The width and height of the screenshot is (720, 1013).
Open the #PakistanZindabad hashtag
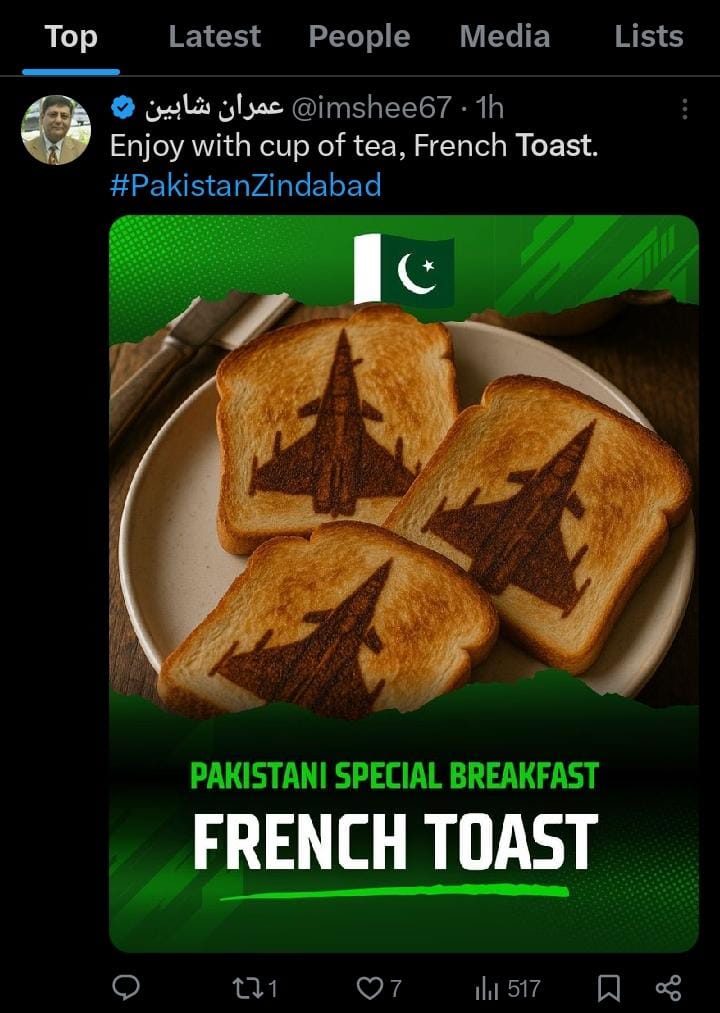245,185
